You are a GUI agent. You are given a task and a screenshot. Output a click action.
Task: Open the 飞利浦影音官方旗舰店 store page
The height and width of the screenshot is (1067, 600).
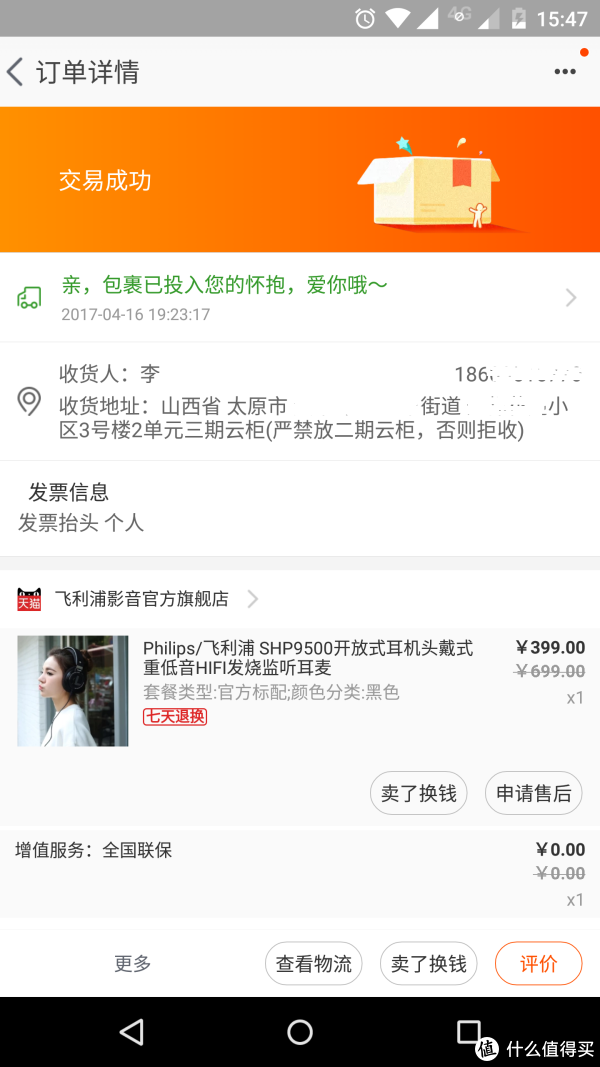[142, 599]
